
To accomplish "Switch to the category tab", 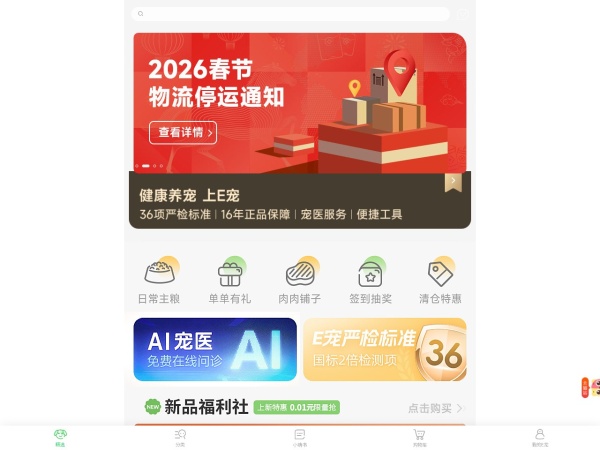I will 180,437.
